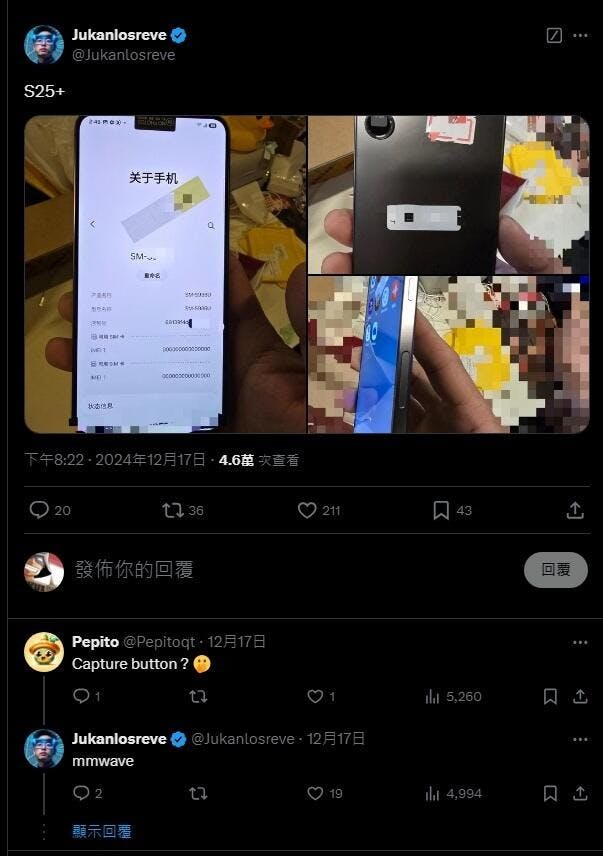Share the mmwave reply
Viewport: 603px width, 856px height.
[580, 793]
